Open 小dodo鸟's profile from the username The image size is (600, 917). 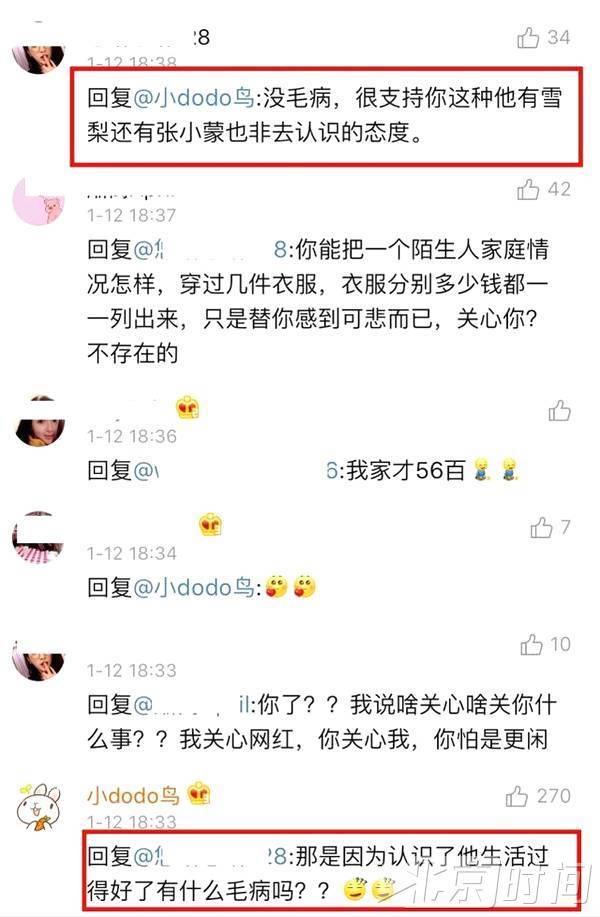(133, 796)
